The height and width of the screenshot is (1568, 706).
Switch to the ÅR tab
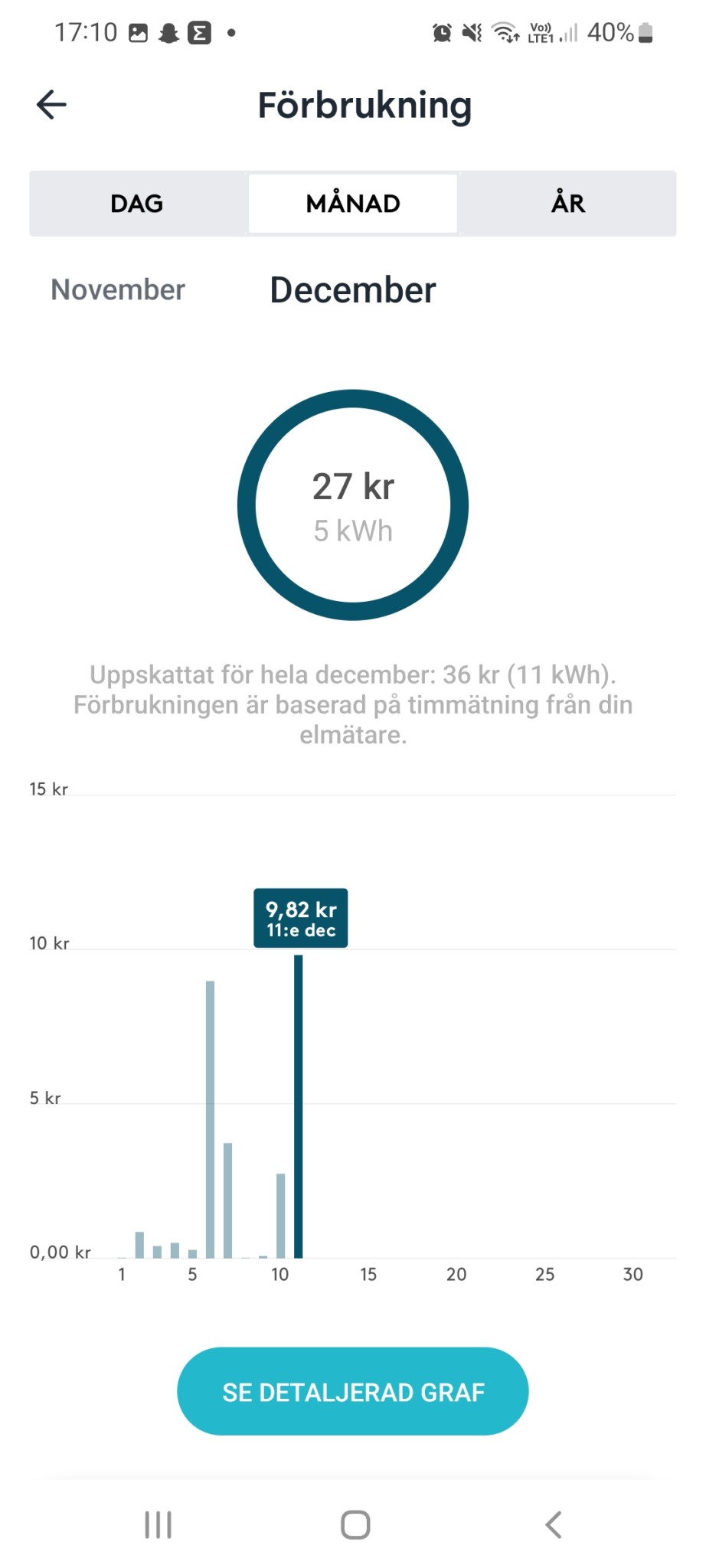click(567, 204)
